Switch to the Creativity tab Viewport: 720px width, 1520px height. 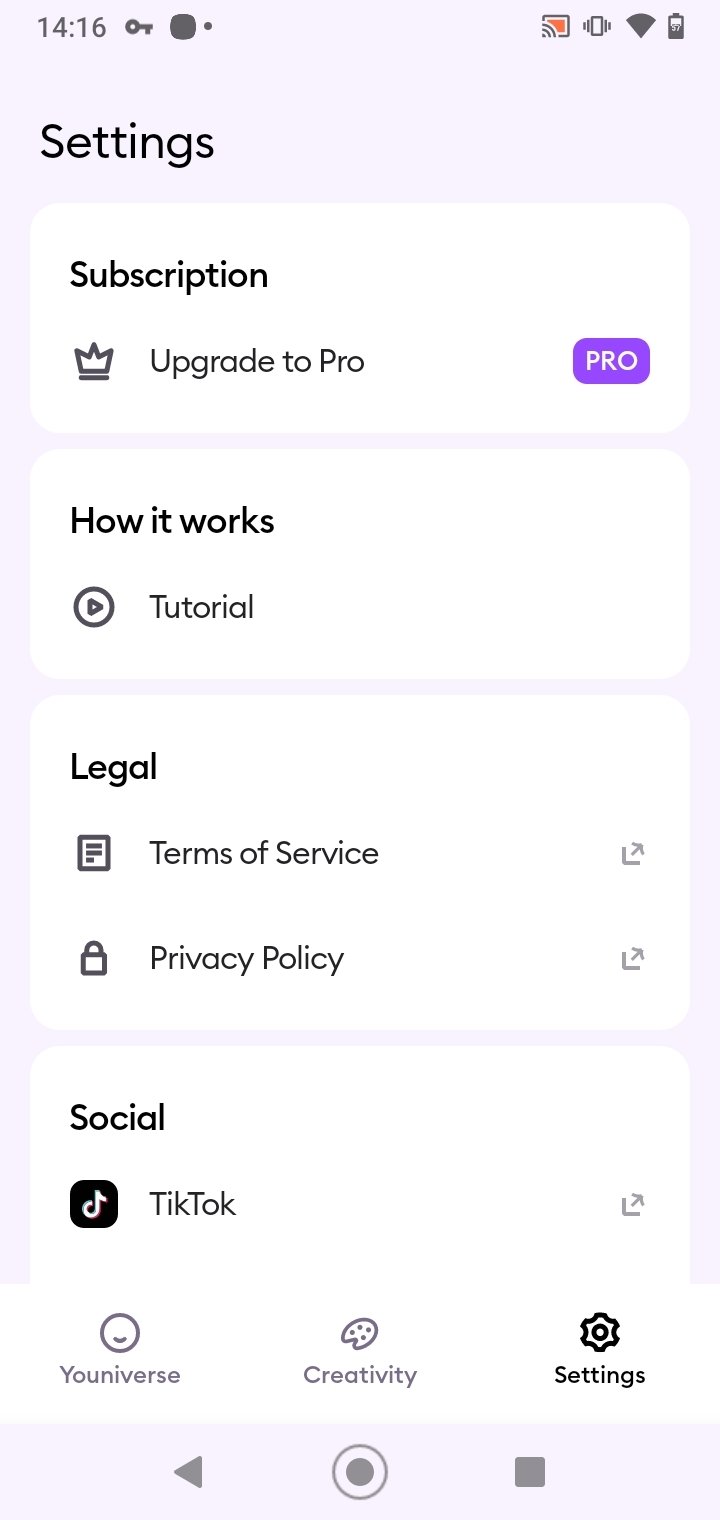[360, 1350]
